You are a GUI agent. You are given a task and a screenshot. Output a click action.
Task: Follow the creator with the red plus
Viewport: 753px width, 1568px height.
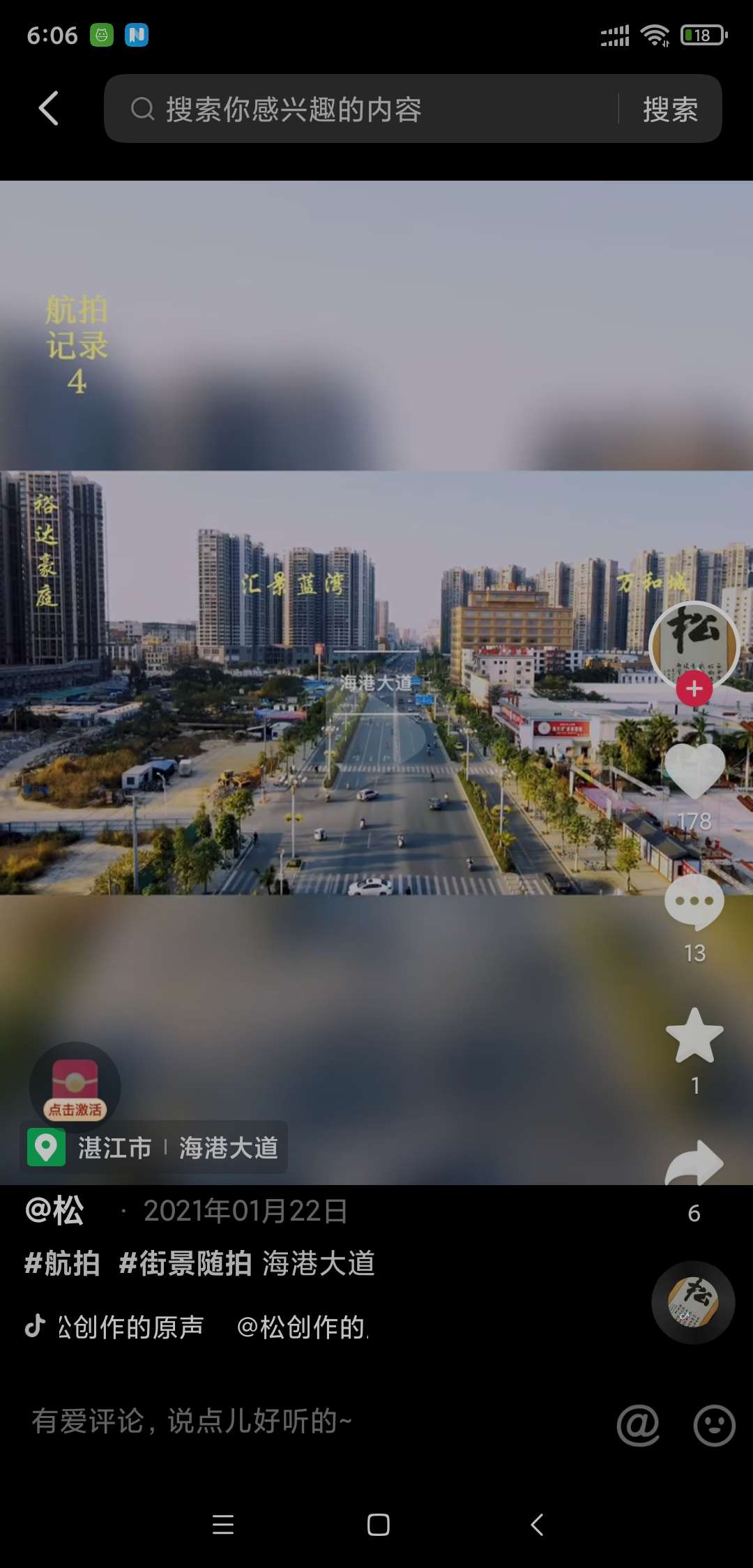click(694, 689)
